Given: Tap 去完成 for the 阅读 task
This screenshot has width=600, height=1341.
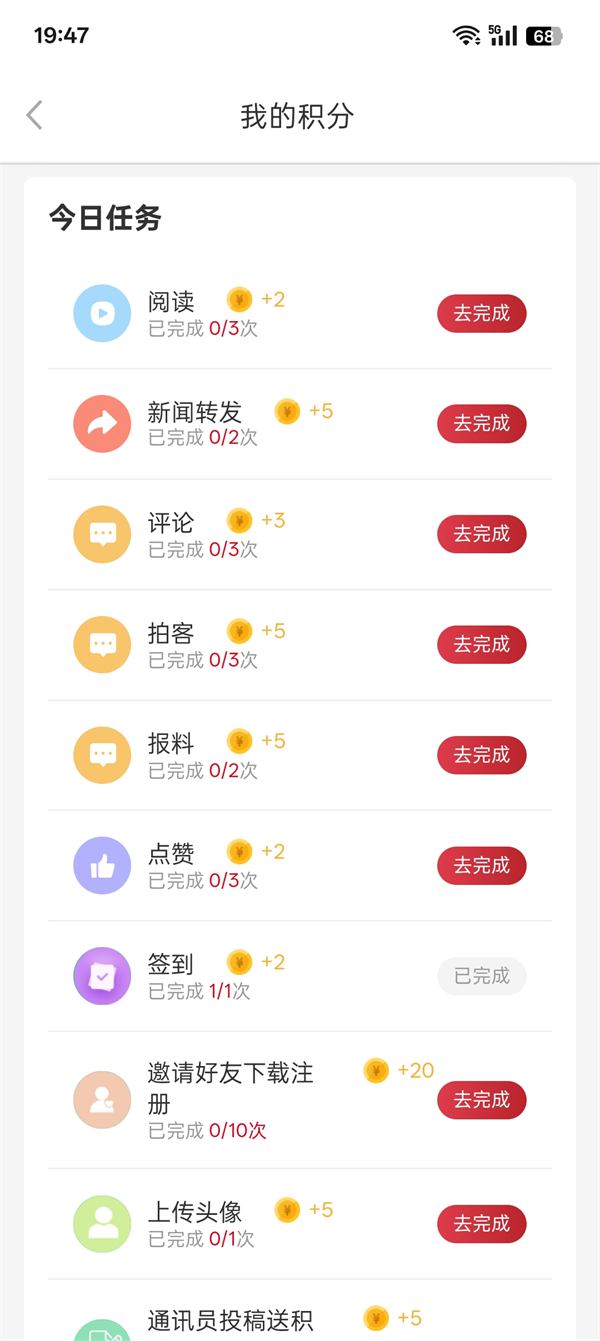Looking at the screenshot, I should 481,314.
